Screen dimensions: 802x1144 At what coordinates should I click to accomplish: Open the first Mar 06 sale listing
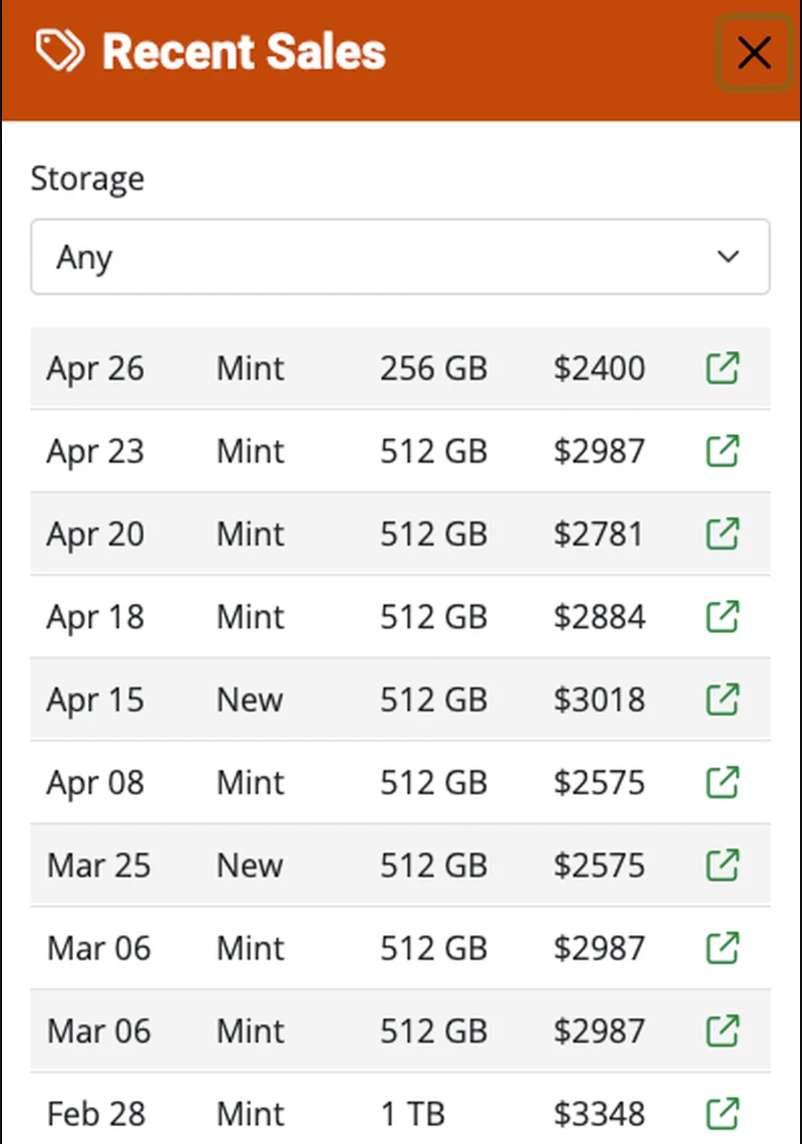[723, 948]
